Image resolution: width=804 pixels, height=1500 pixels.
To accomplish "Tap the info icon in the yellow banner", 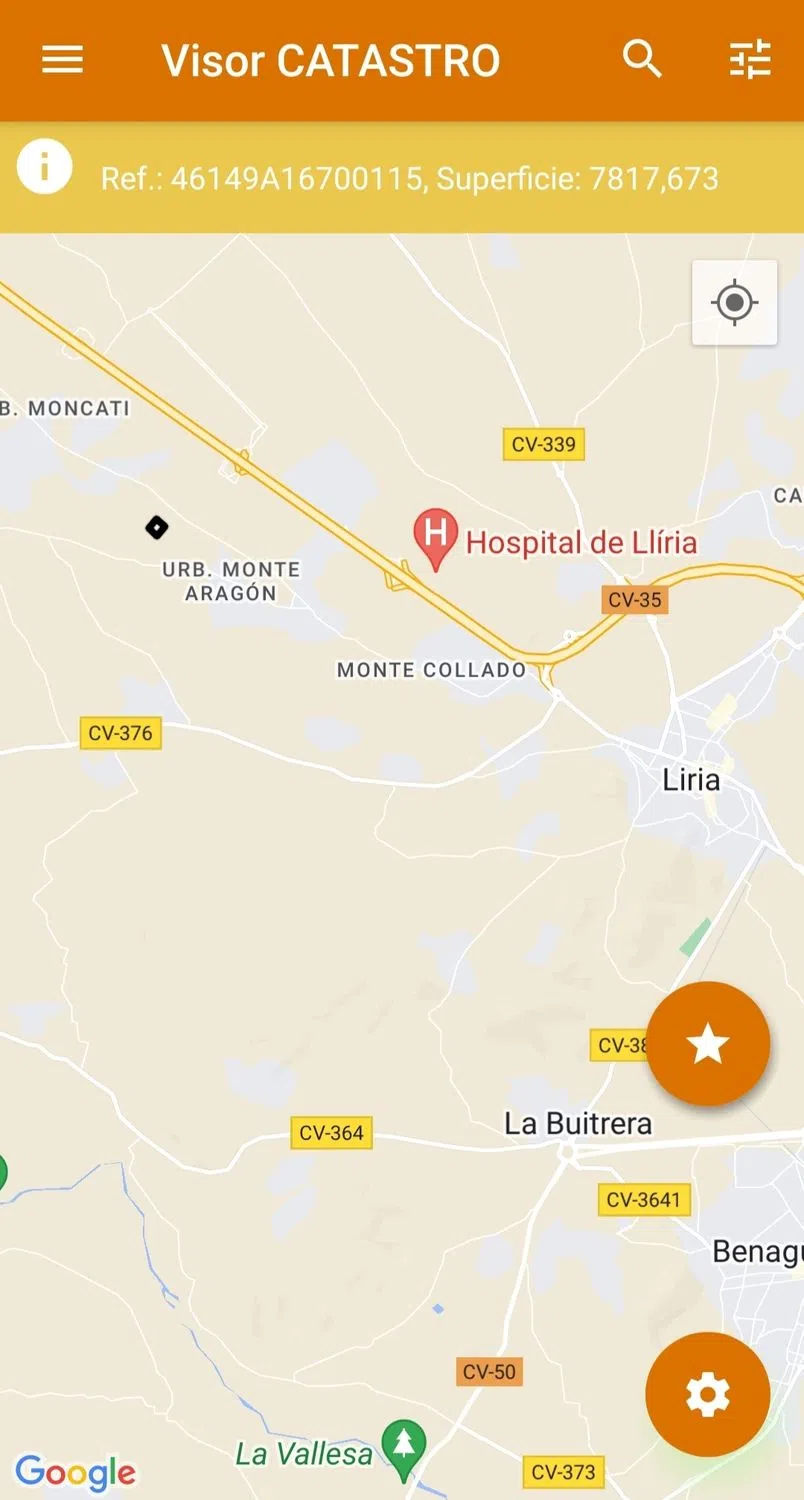I will (x=44, y=167).
